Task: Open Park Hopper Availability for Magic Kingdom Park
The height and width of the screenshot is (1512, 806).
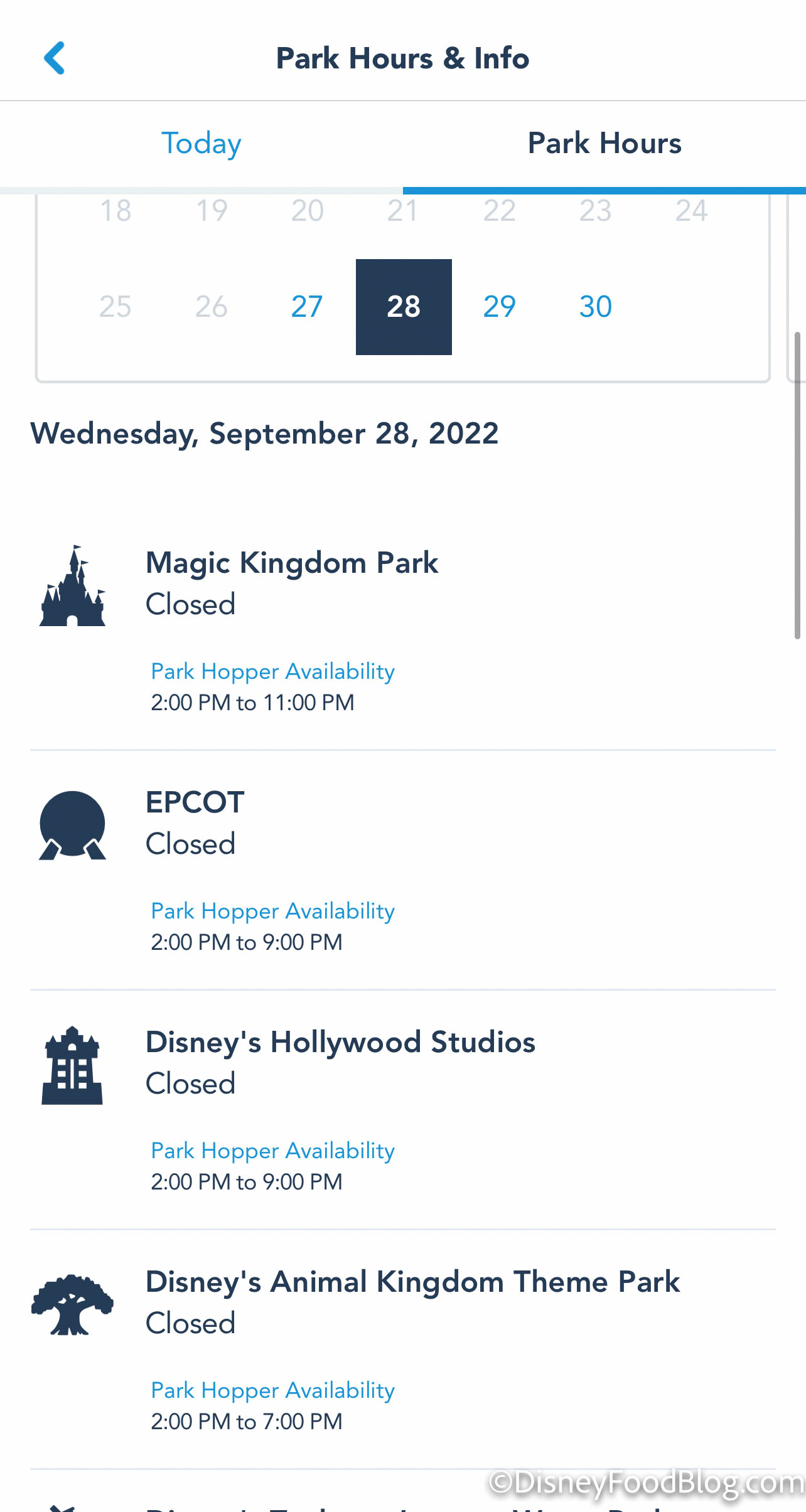Action: [x=273, y=671]
